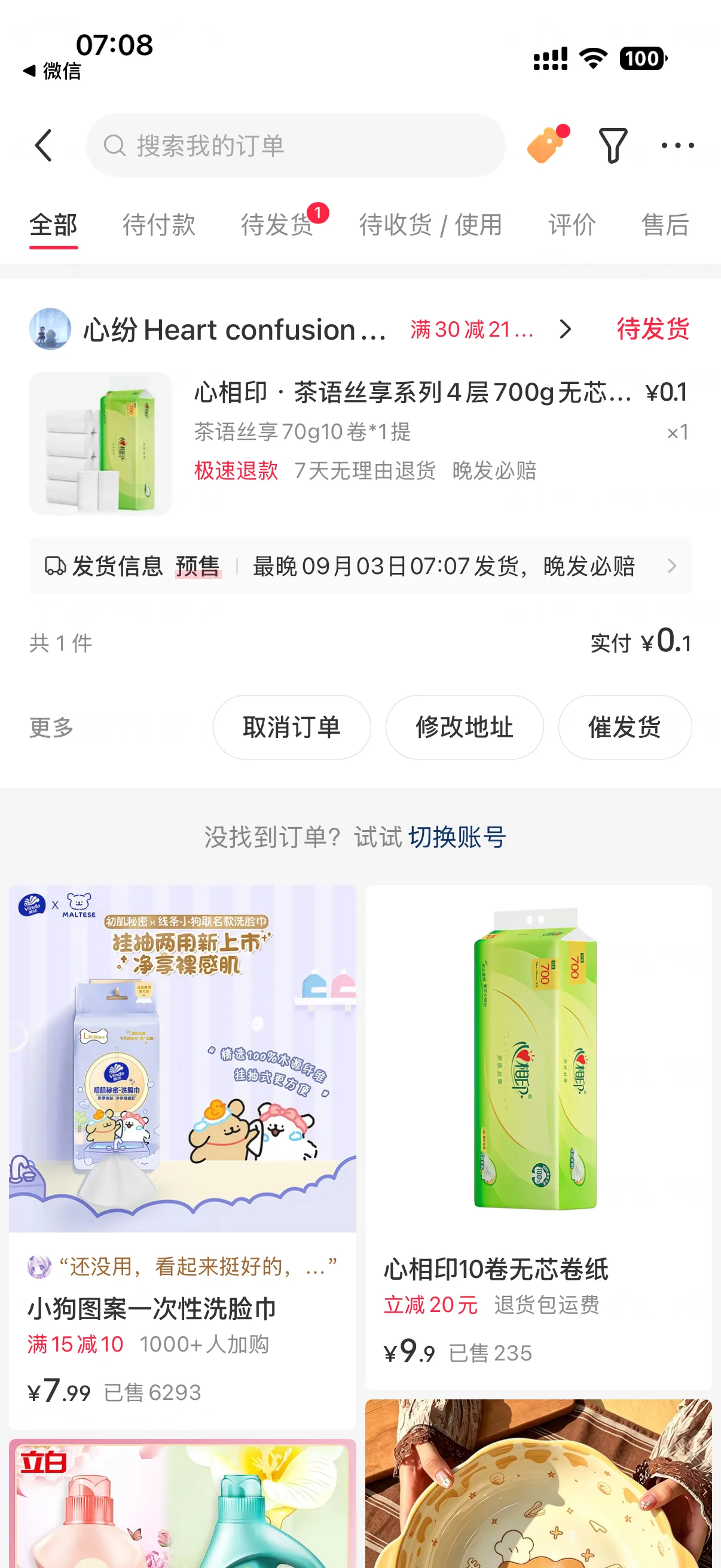This screenshot has height=1568, width=721.
Task: Tap the 切换账号 link
Action: pos(457,837)
